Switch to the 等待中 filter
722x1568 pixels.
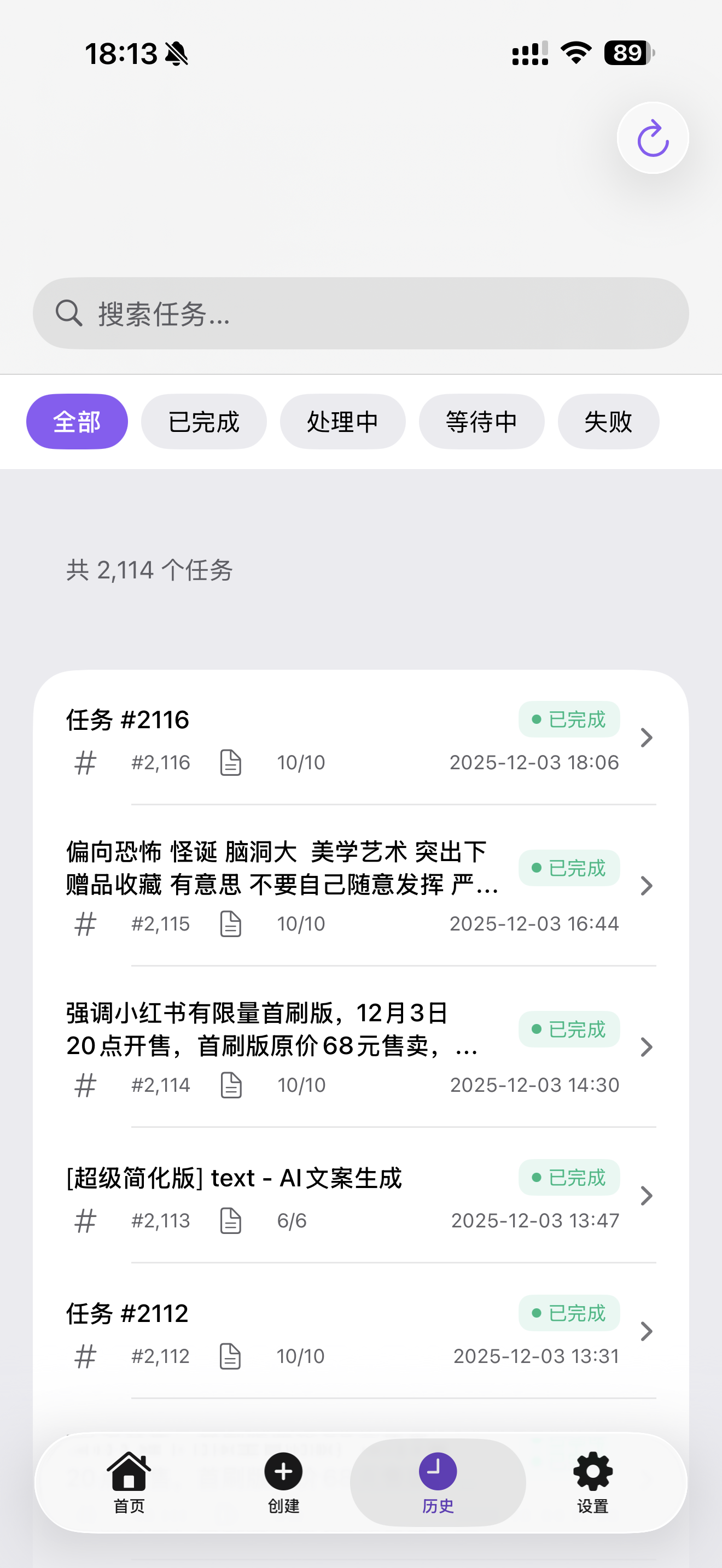click(481, 421)
